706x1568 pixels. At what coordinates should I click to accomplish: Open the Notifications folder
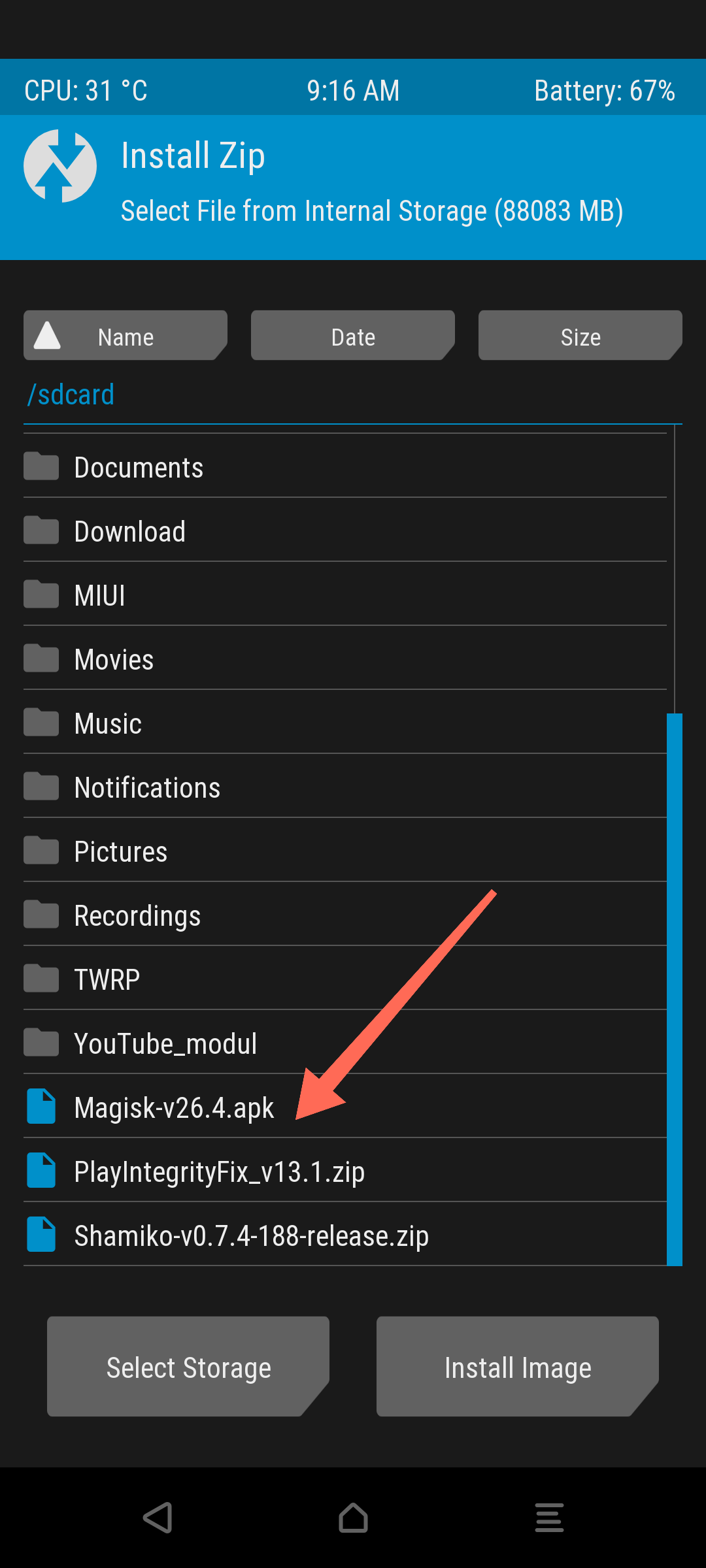click(x=147, y=787)
